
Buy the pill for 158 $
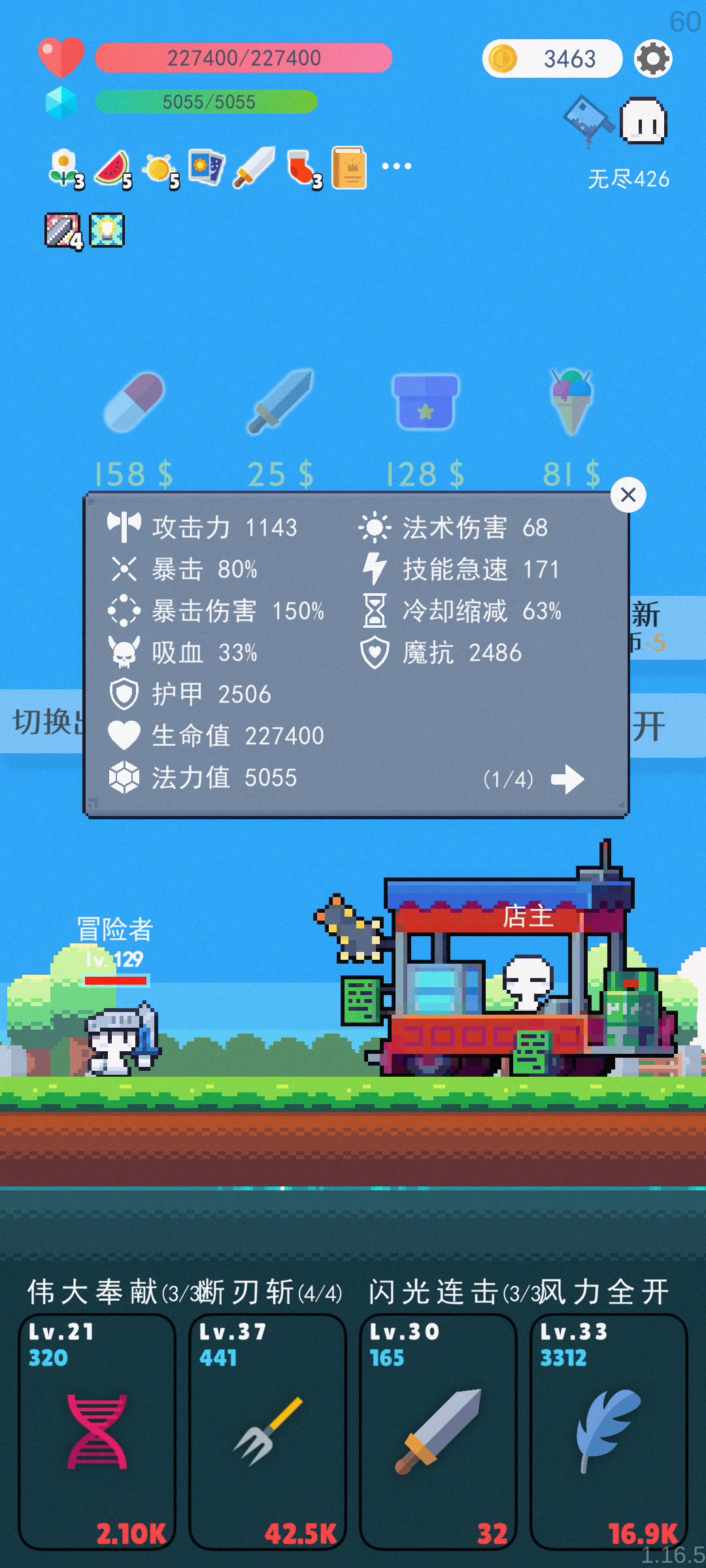click(x=134, y=428)
